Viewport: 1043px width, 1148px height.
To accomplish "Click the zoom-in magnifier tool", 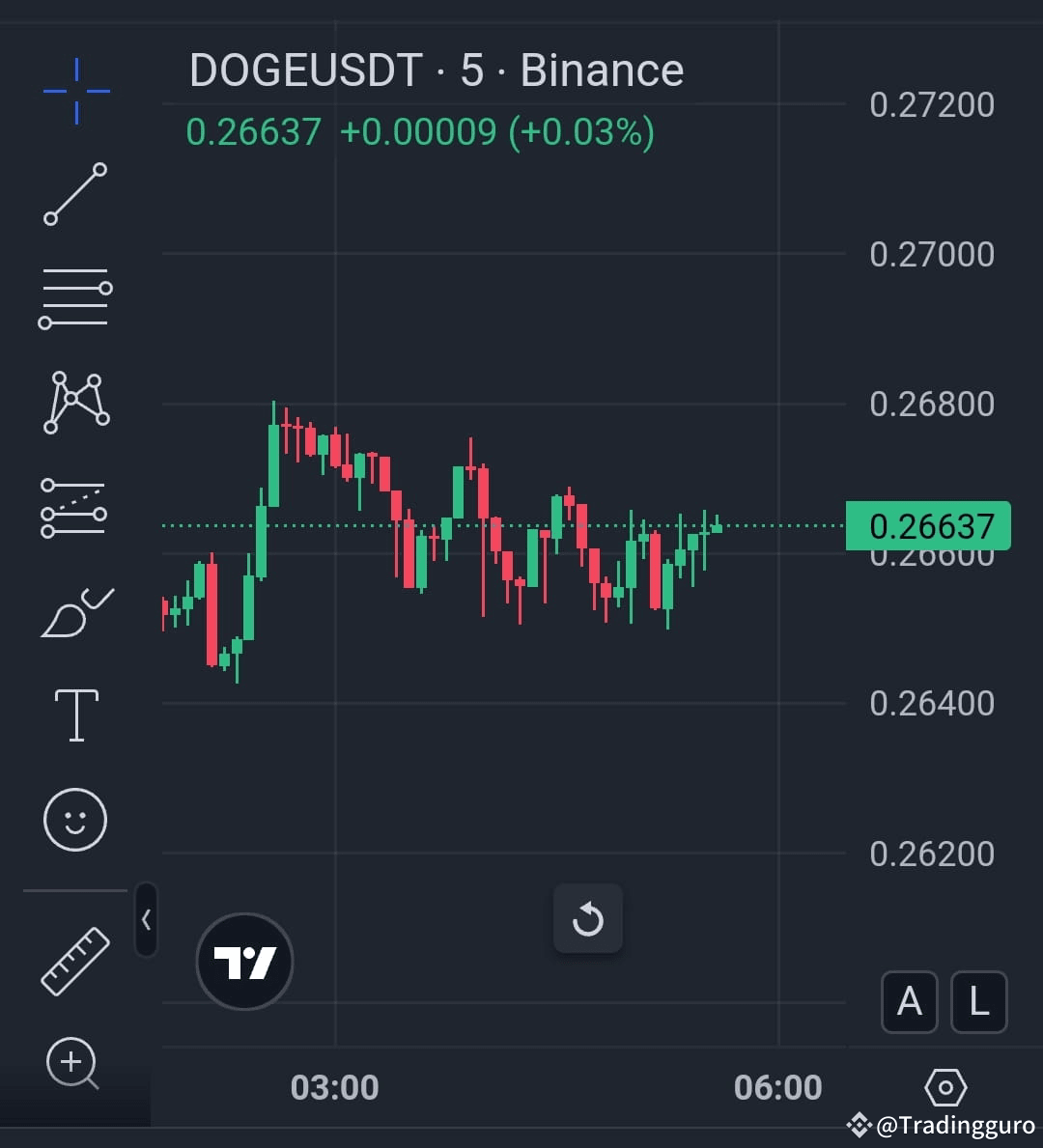I will click(x=71, y=1062).
